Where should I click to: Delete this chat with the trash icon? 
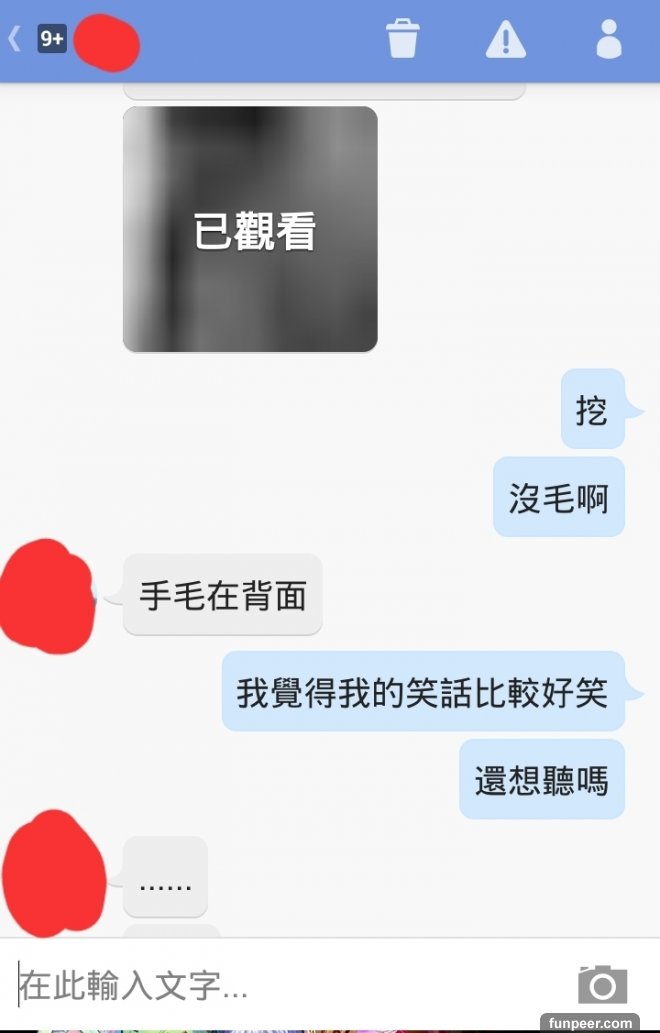[x=403, y=40]
